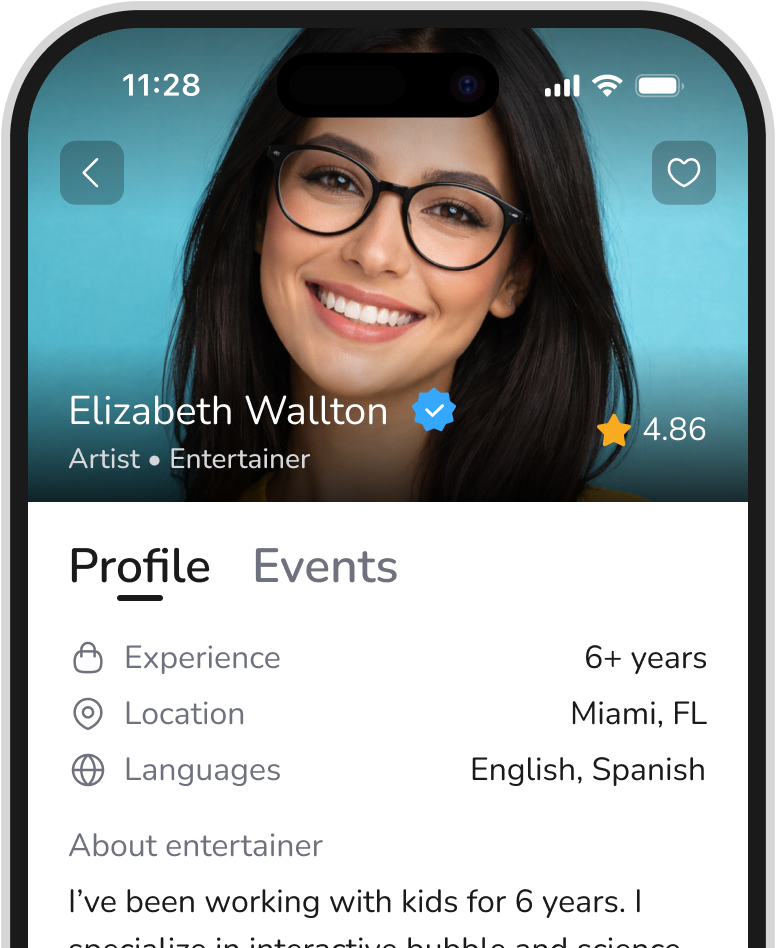Select the Profile tab
The height and width of the screenshot is (948, 776).
(139, 566)
